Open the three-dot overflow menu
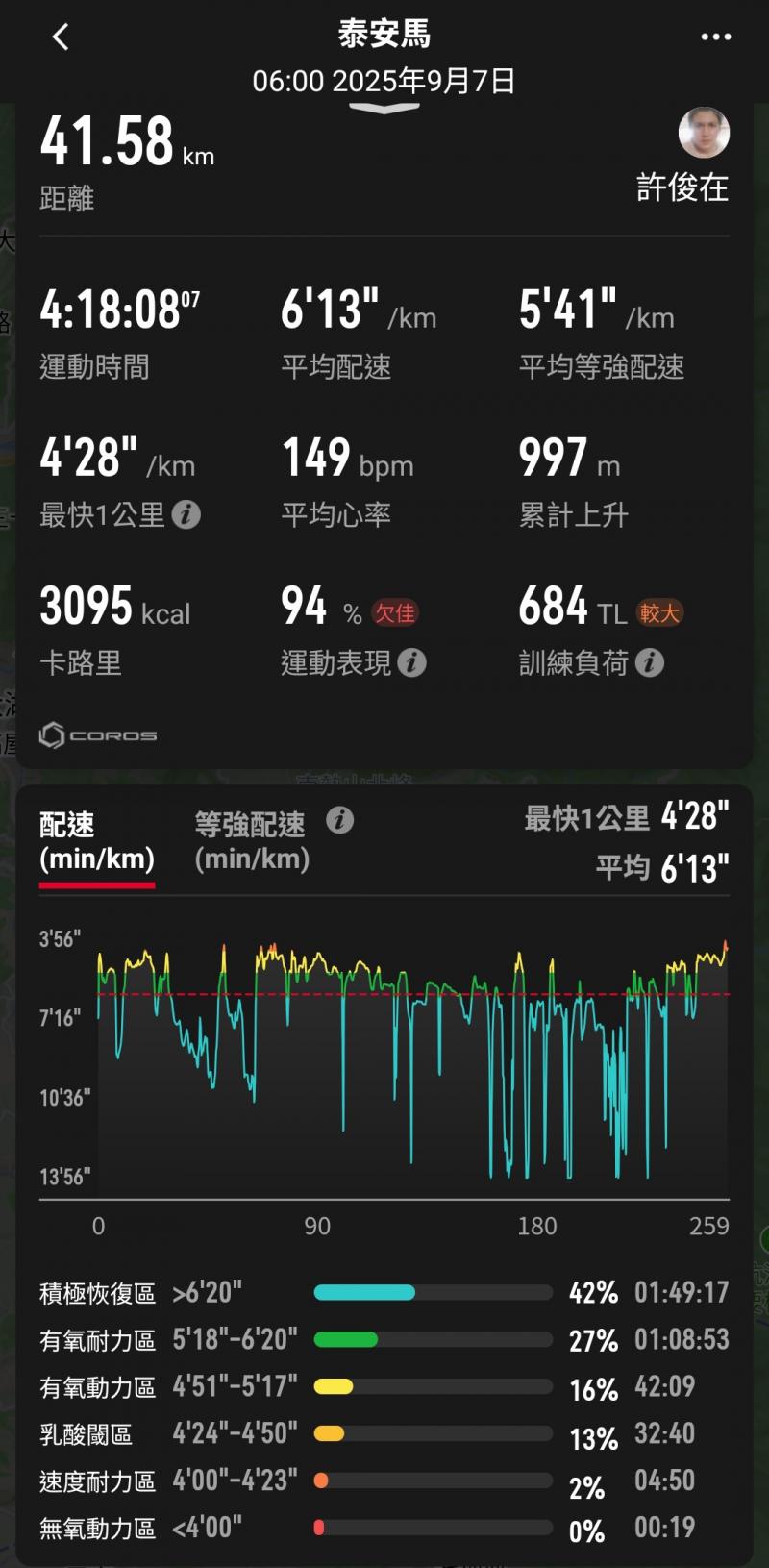Viewport: 769px width, 1568px height. 715,37
